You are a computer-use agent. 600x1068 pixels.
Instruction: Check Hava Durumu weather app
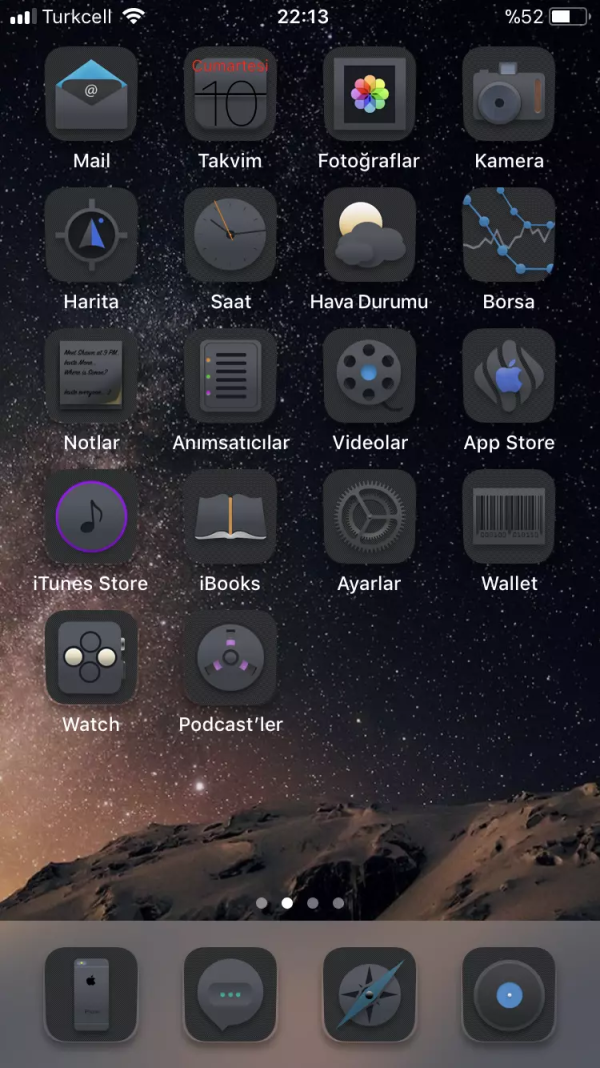pos(369,234)
